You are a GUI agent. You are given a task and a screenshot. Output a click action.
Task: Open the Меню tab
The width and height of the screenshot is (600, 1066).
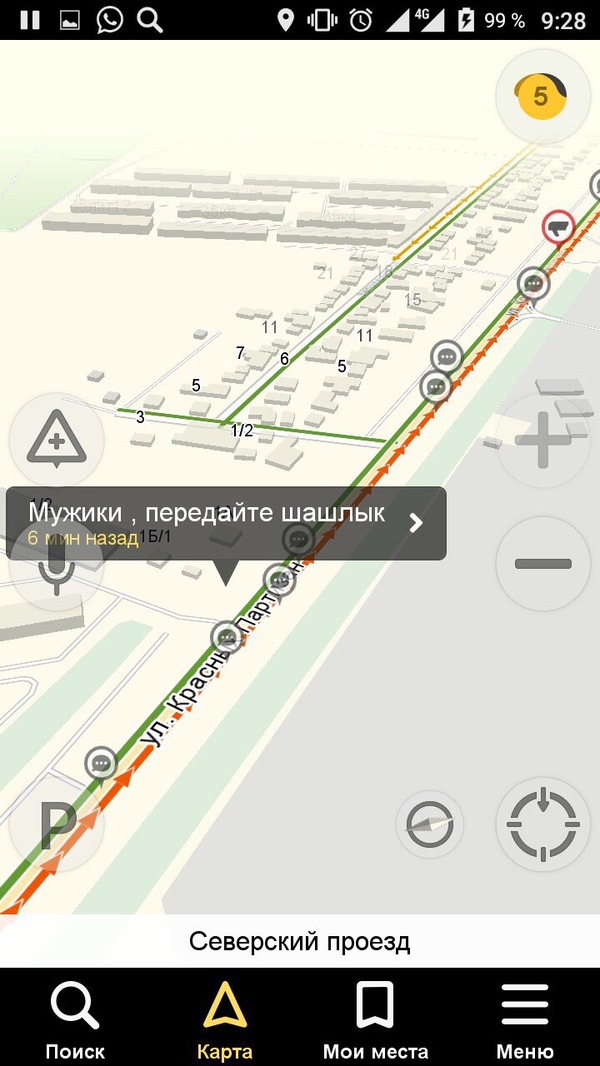click(525, 1018)
